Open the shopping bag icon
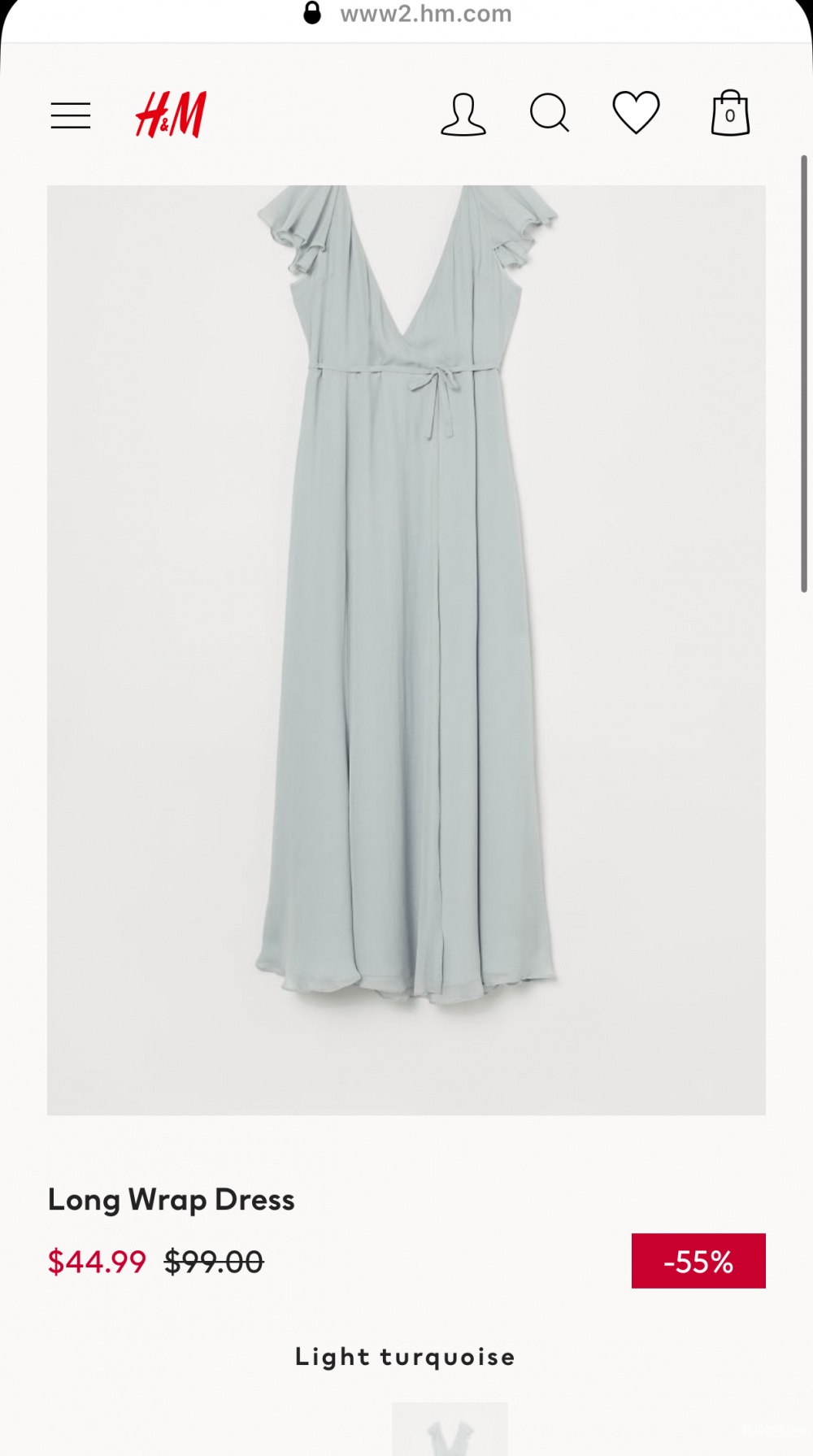This screenshot has width=813, height=1456. click(729, 114)
